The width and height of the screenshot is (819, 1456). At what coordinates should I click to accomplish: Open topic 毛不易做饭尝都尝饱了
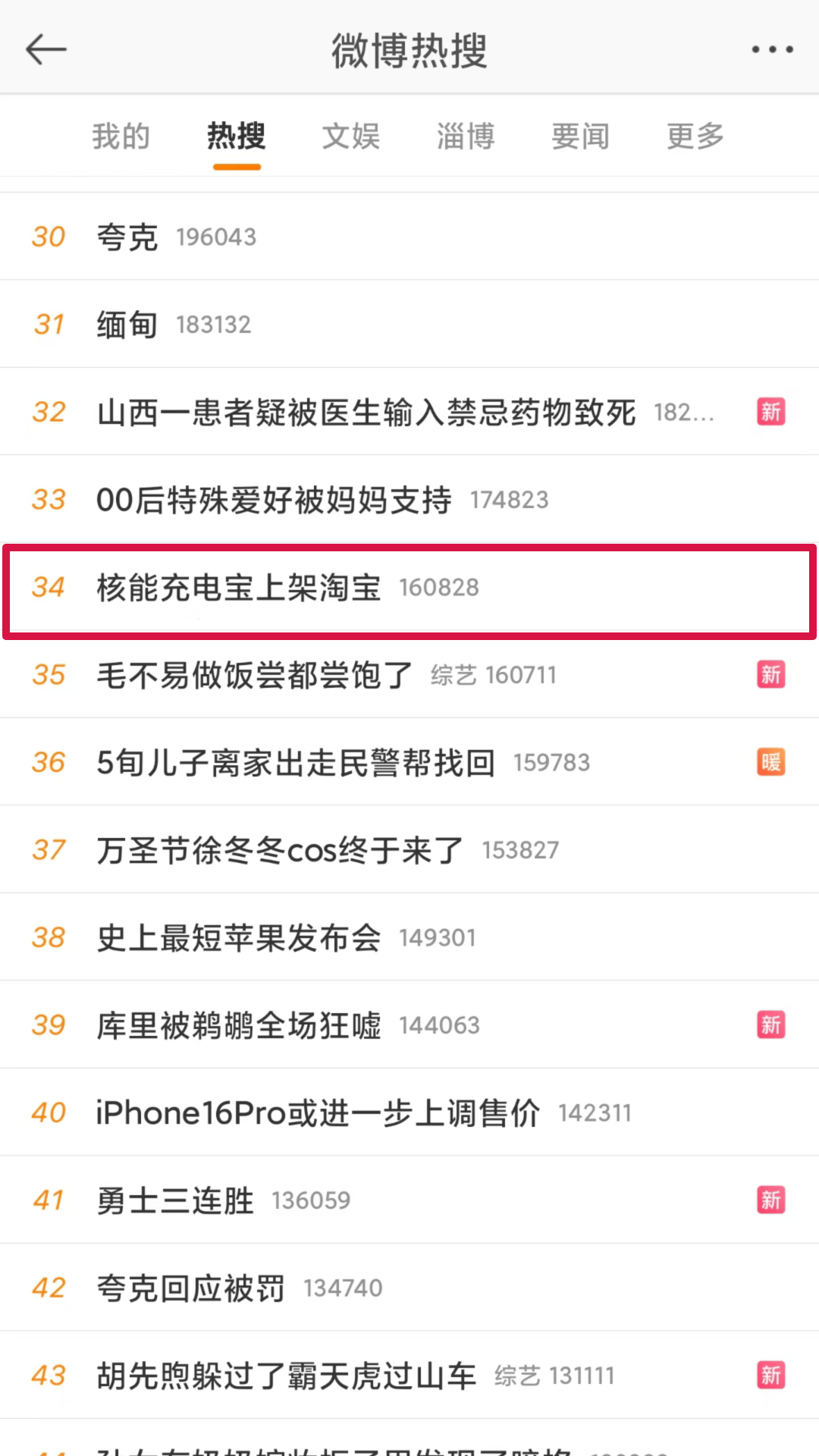coord(255,675)
